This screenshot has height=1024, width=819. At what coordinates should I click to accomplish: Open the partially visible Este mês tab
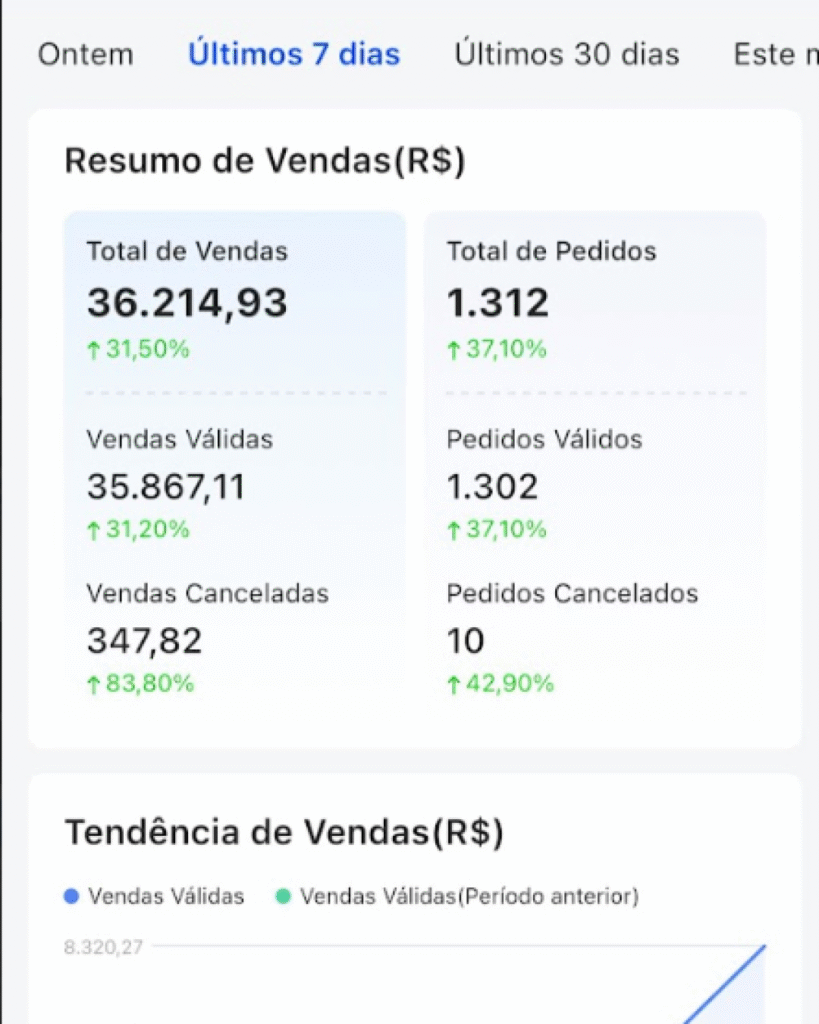click(776, 54)
